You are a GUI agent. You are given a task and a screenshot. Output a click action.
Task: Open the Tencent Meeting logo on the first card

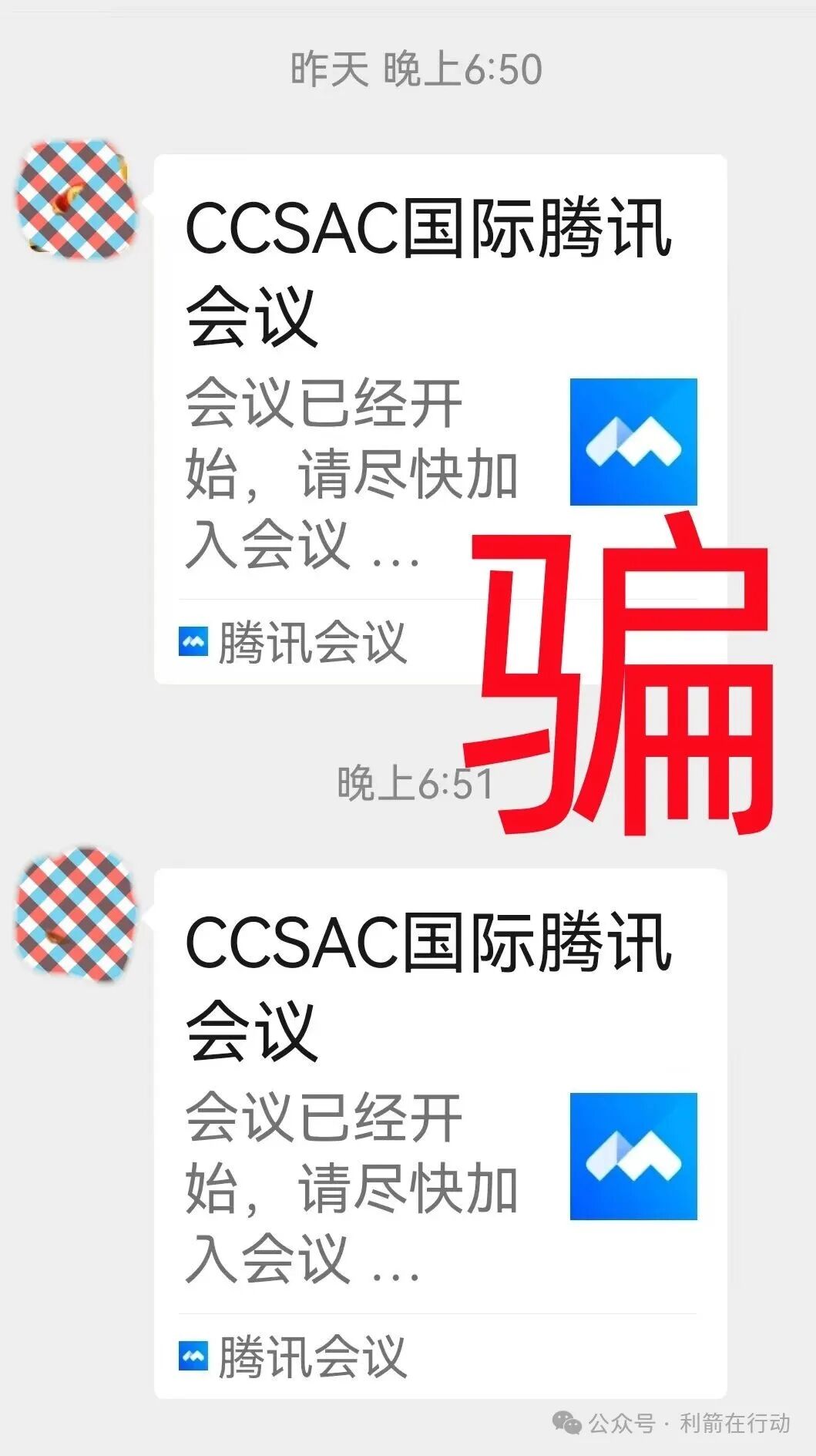tap(634, 442)
